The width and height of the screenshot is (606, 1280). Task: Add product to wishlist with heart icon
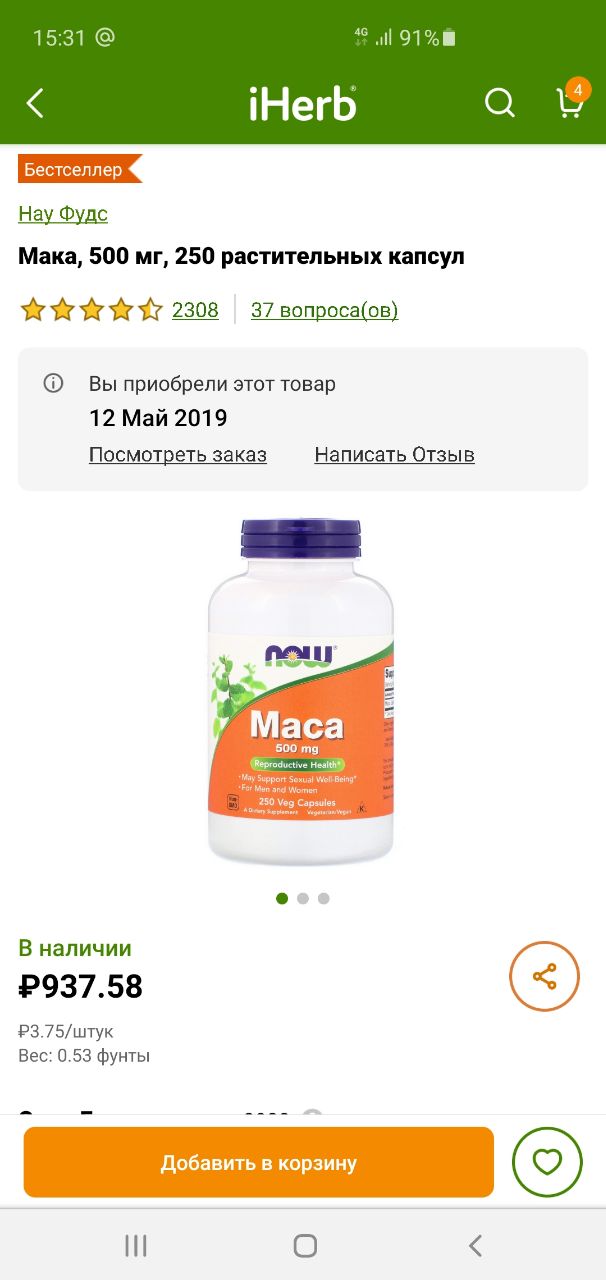pos(547,1162)
